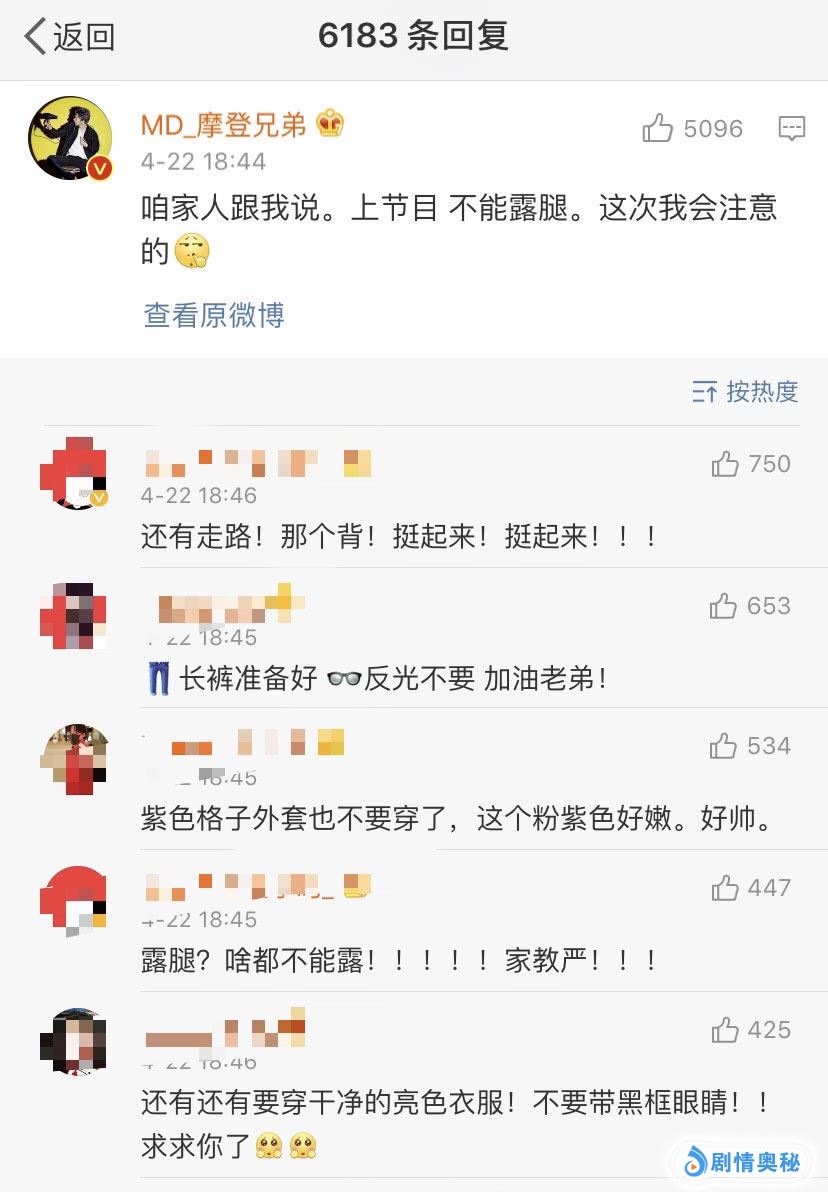Like the reply with 750 likes
This screenshot has width=828, height=1192.
725,464
